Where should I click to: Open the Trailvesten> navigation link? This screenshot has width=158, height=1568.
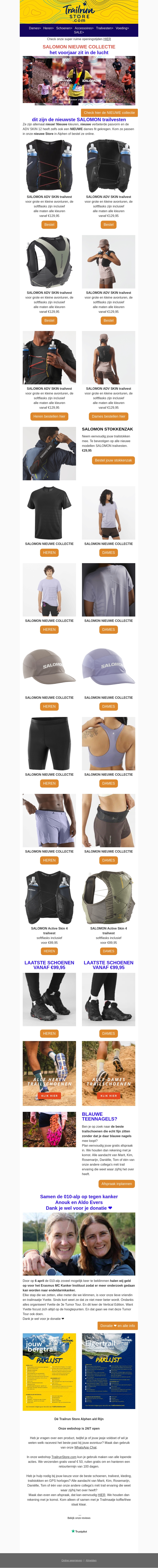pyautogui.click(x=104, y=28)
